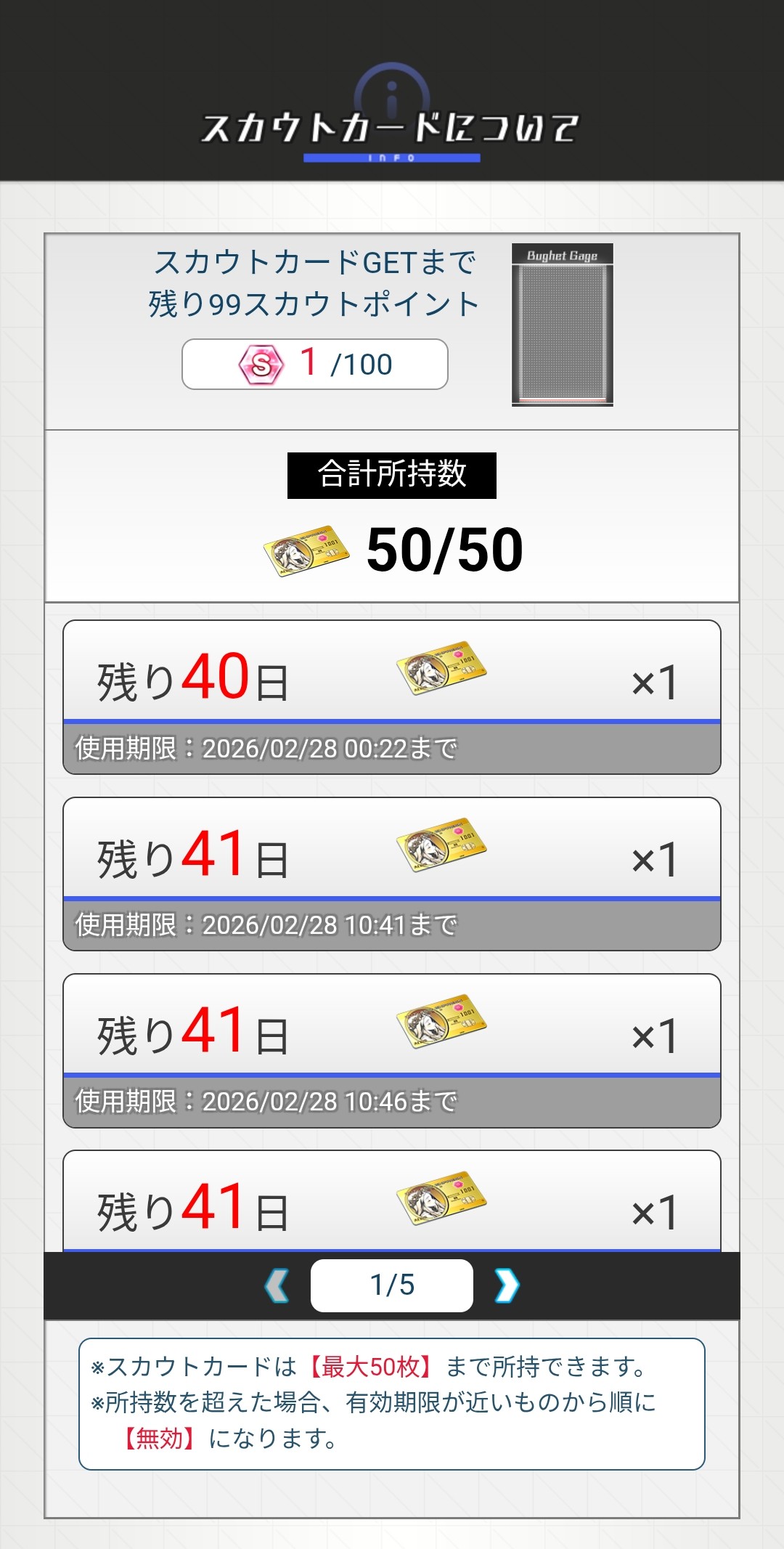Go to the next page of scout cards

pos(506,1285)
